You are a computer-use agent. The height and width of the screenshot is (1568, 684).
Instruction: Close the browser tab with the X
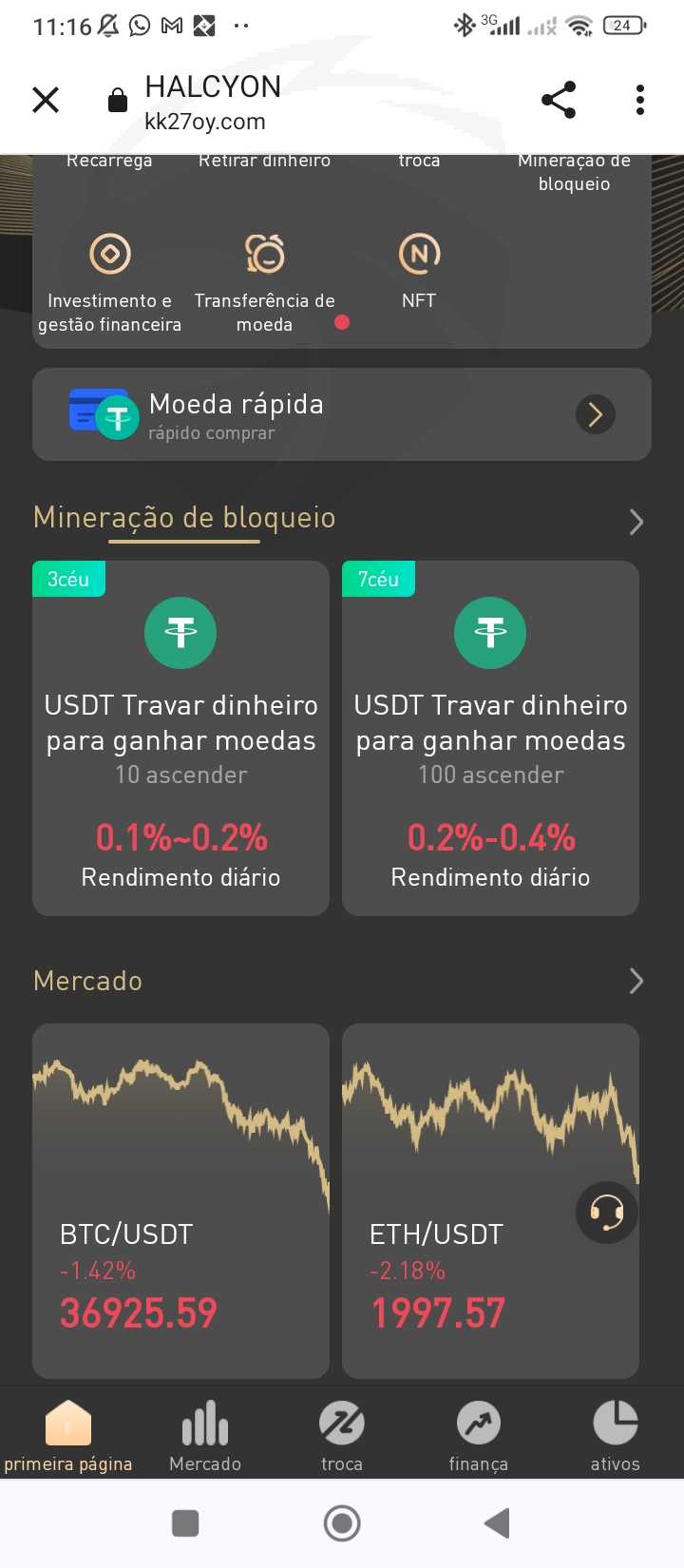pyautogui.click(x=46, y=100)
